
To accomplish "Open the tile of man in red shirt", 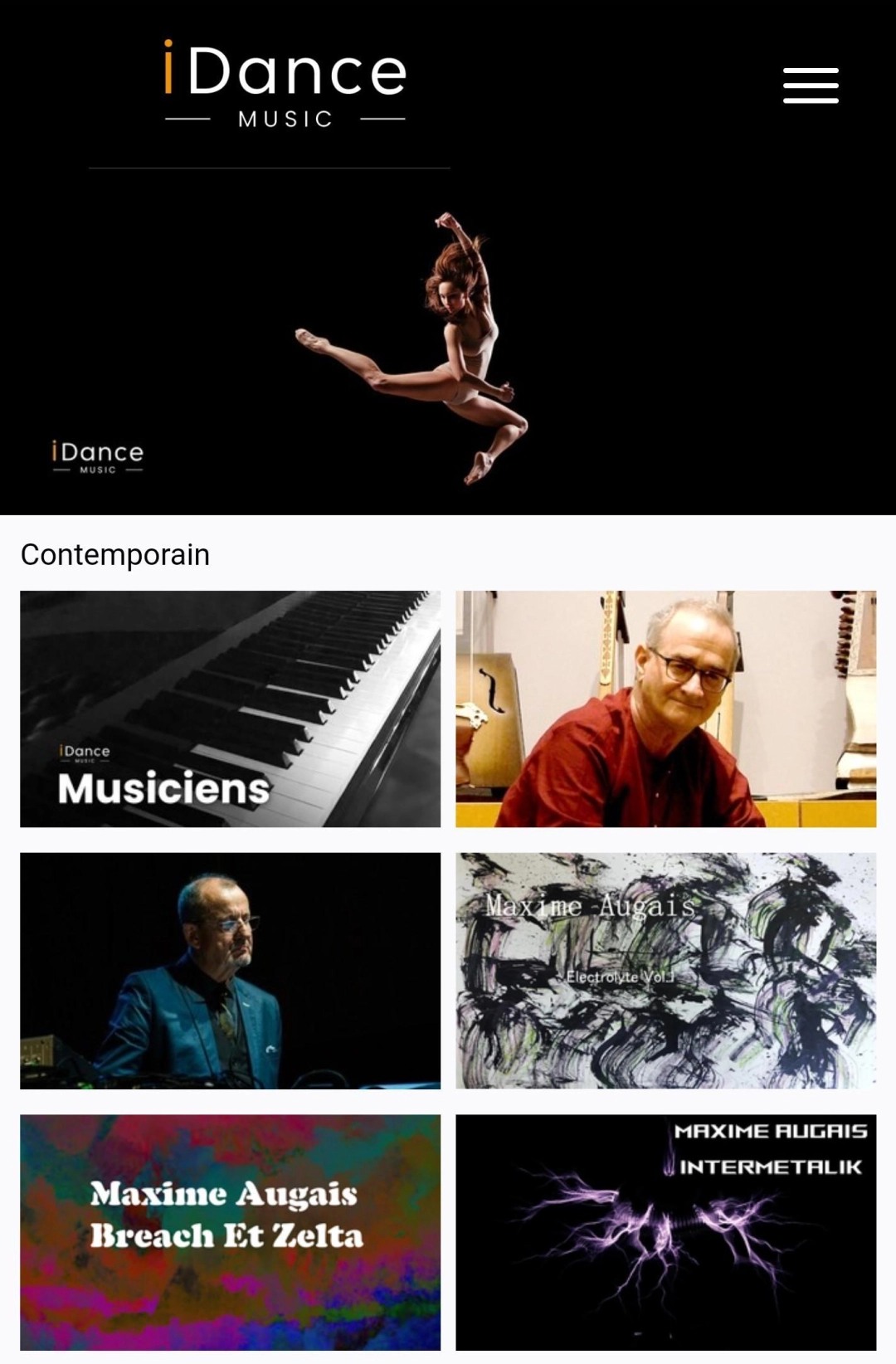I will click(x=665, y=709).
